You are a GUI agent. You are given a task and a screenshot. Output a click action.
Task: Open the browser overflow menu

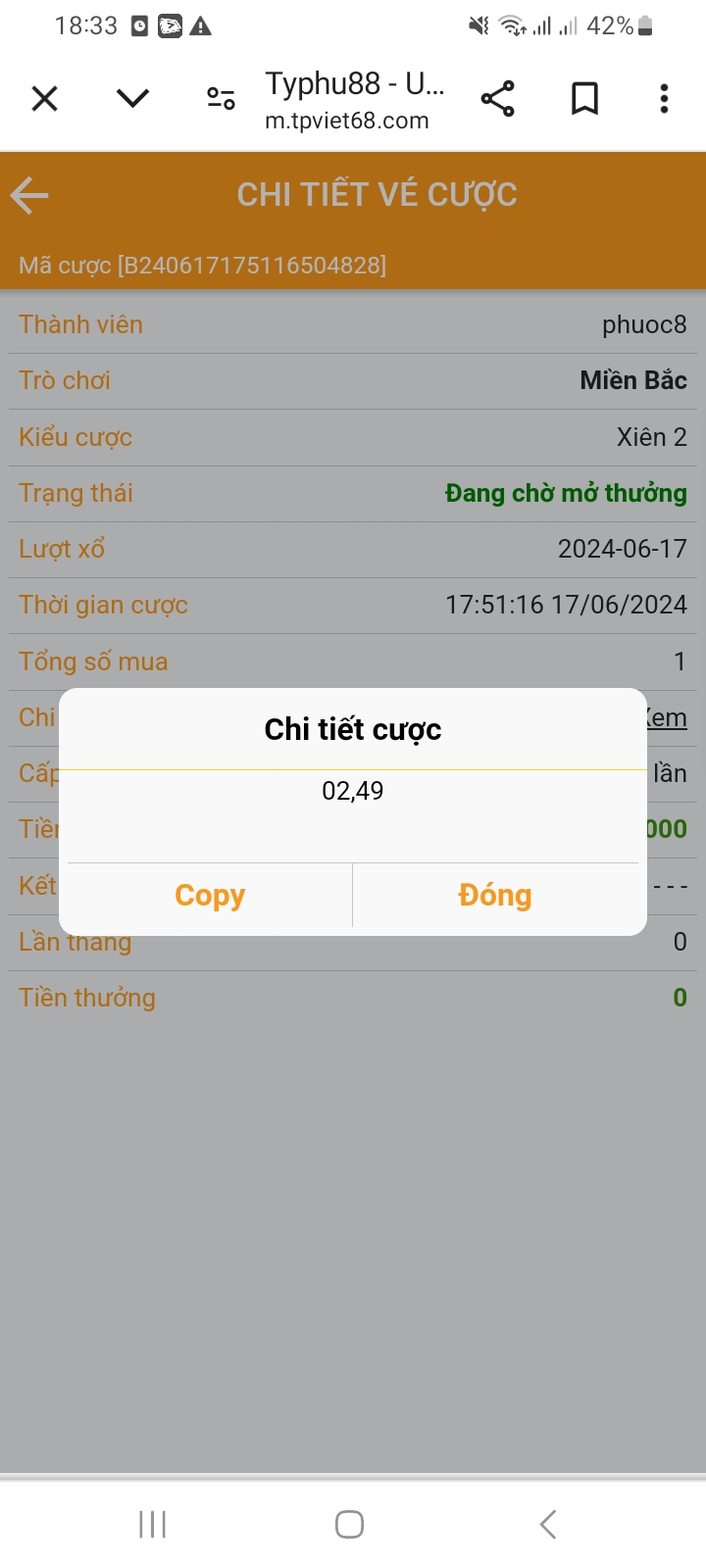click(664, 99)
